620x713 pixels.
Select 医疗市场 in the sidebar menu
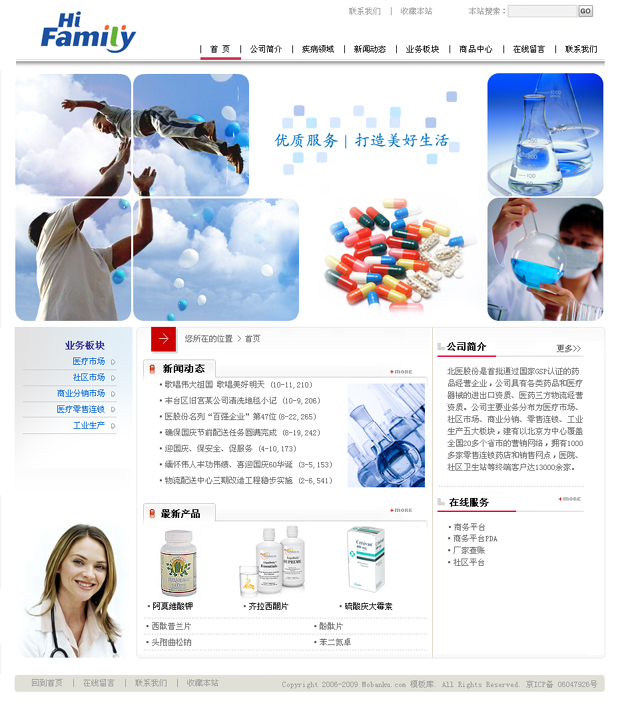point(89,361)
